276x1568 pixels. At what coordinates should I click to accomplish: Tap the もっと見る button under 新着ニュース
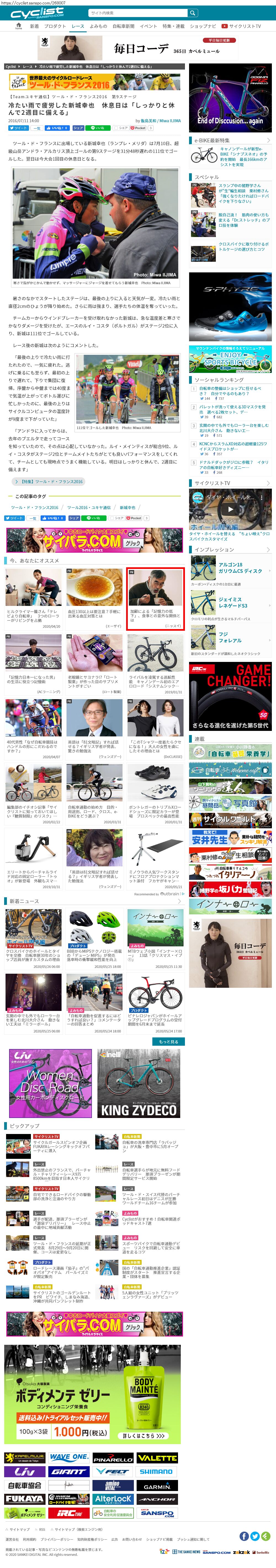point(168,1042)
